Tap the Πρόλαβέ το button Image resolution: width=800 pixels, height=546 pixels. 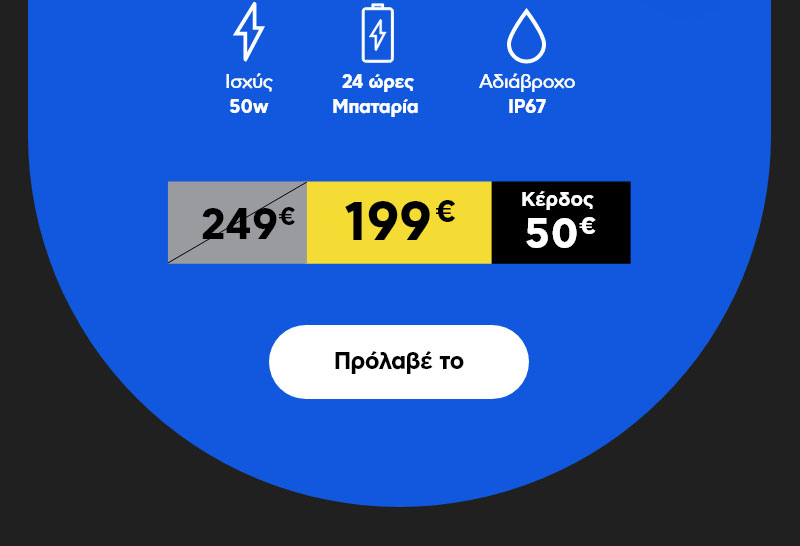(x=398, y=362)
